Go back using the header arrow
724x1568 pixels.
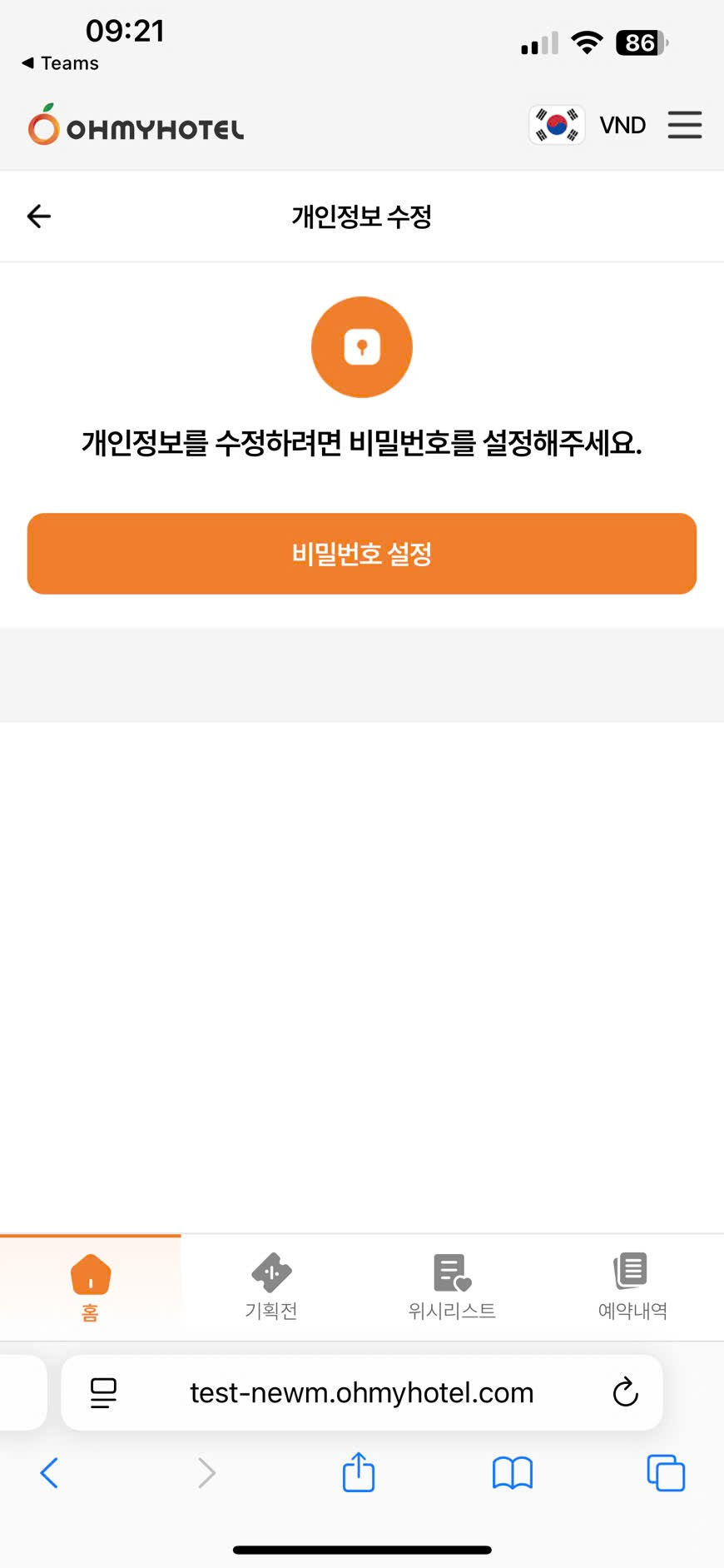pos(39,217)
